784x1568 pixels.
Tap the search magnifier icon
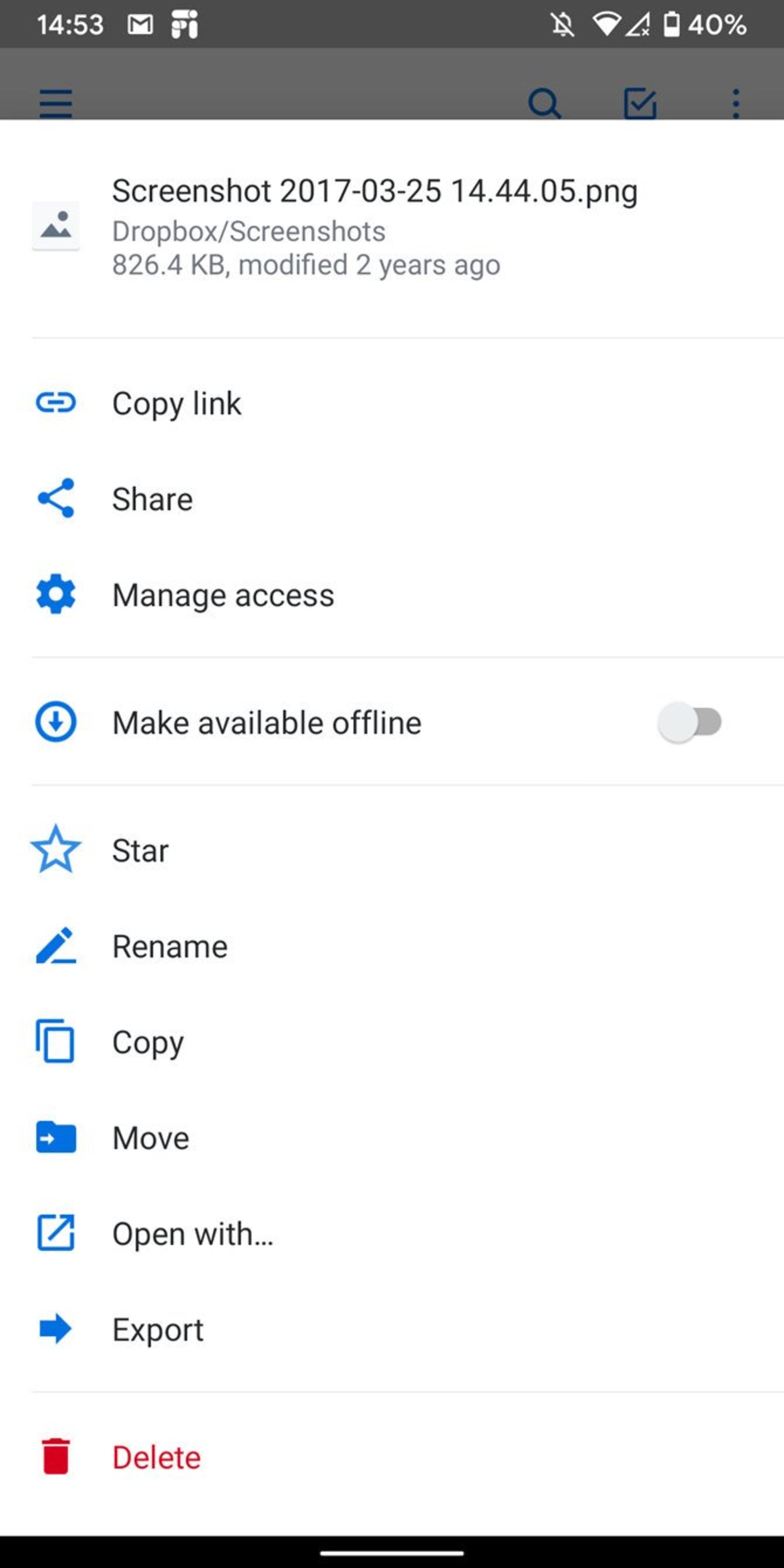(544, 103)
